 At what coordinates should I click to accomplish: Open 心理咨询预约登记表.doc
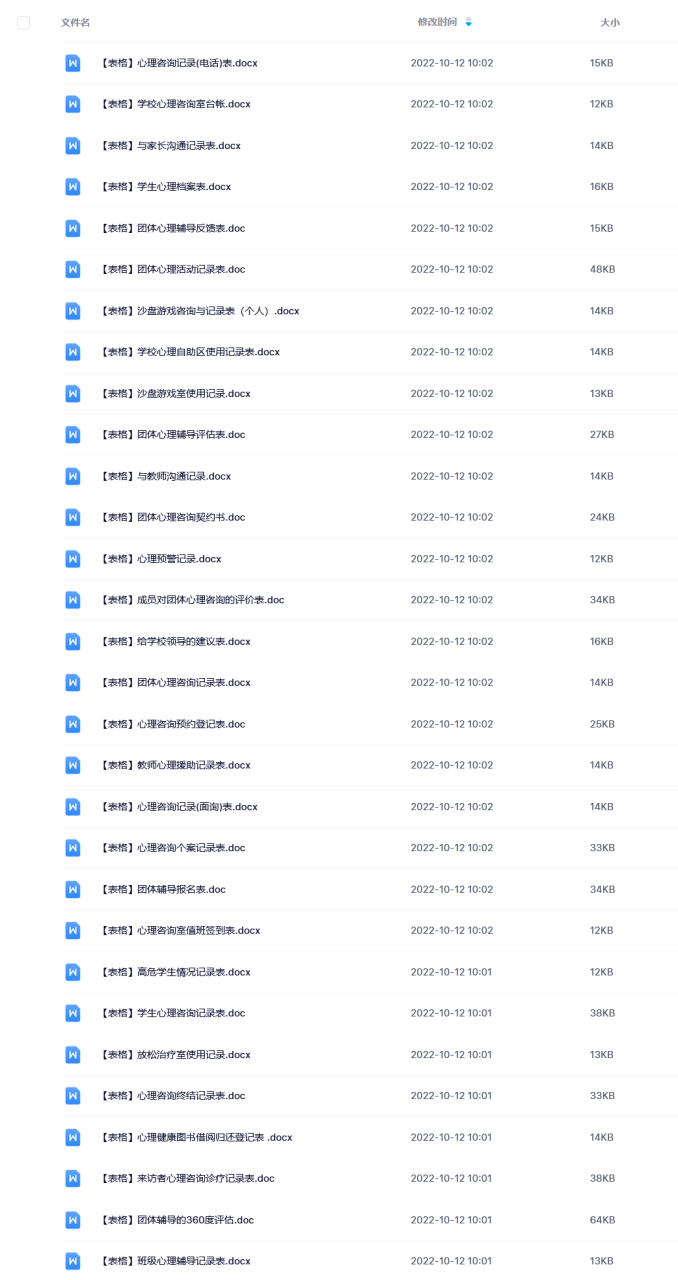pos(172,724)
